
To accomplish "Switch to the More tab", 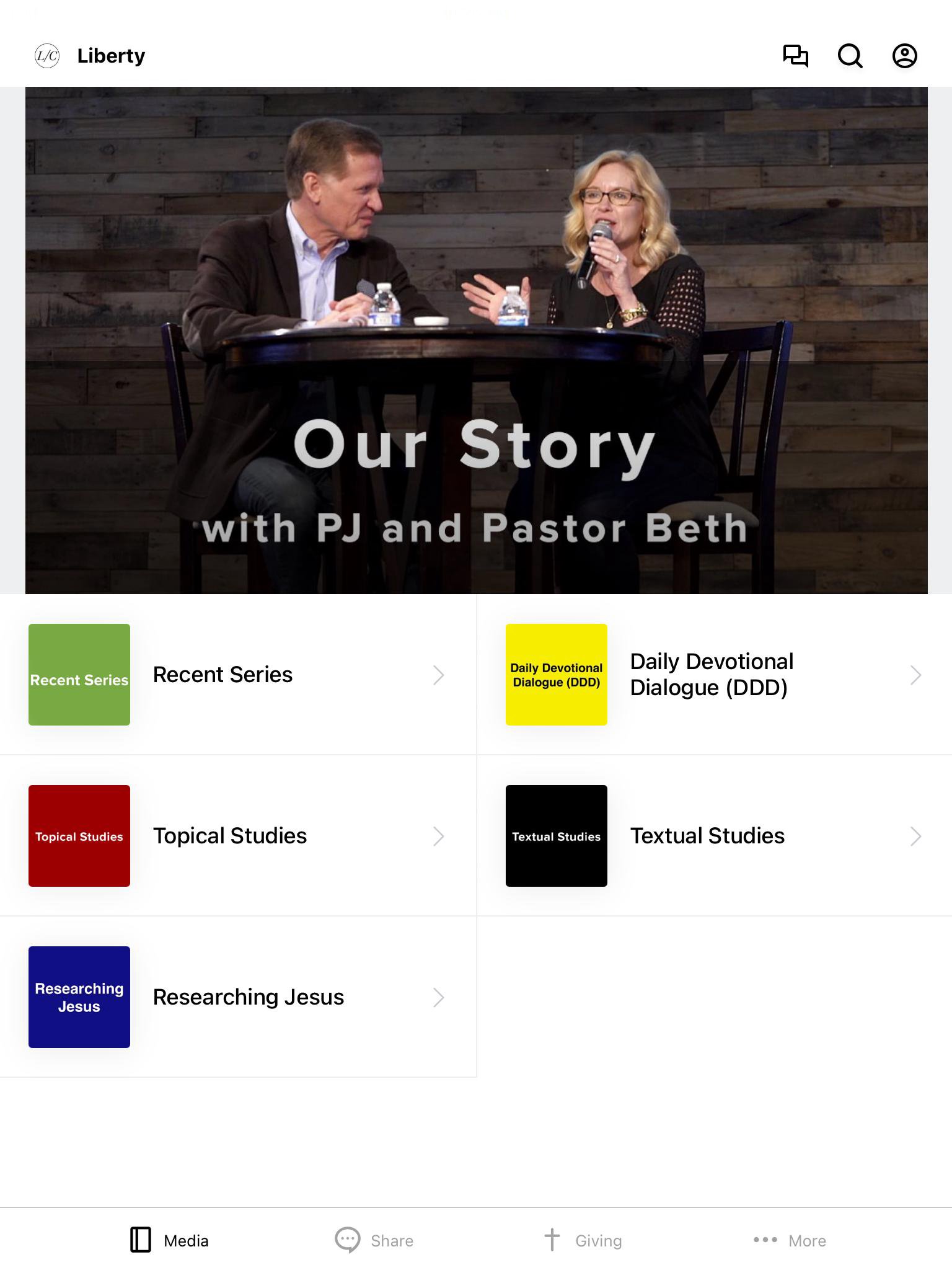I will tap(790, 1240).
